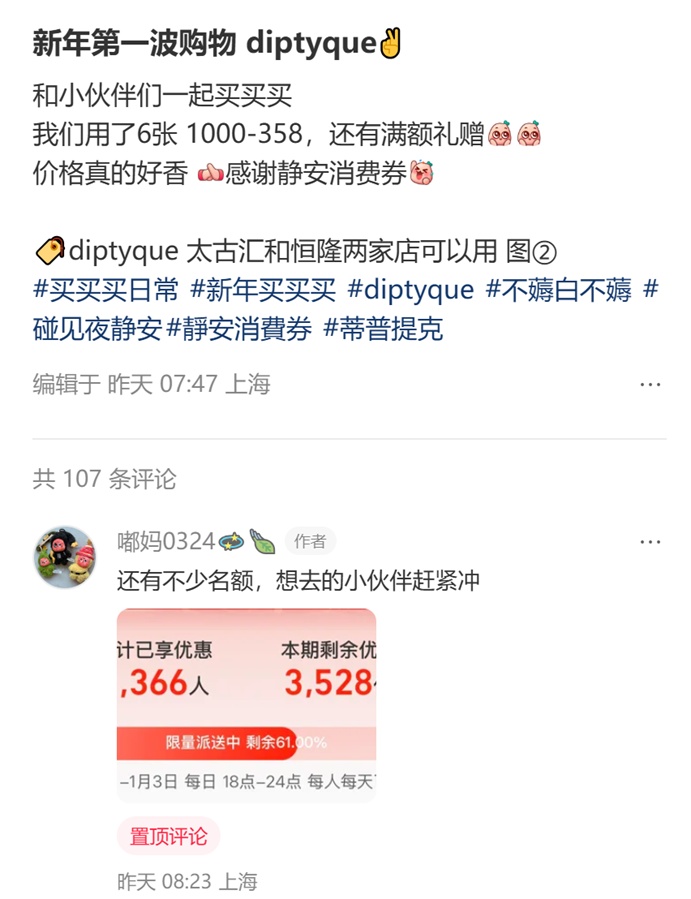Open the #蒂普提克 hashtag
The height and width of the screenshot is (899, 691).
pos(384,328)
